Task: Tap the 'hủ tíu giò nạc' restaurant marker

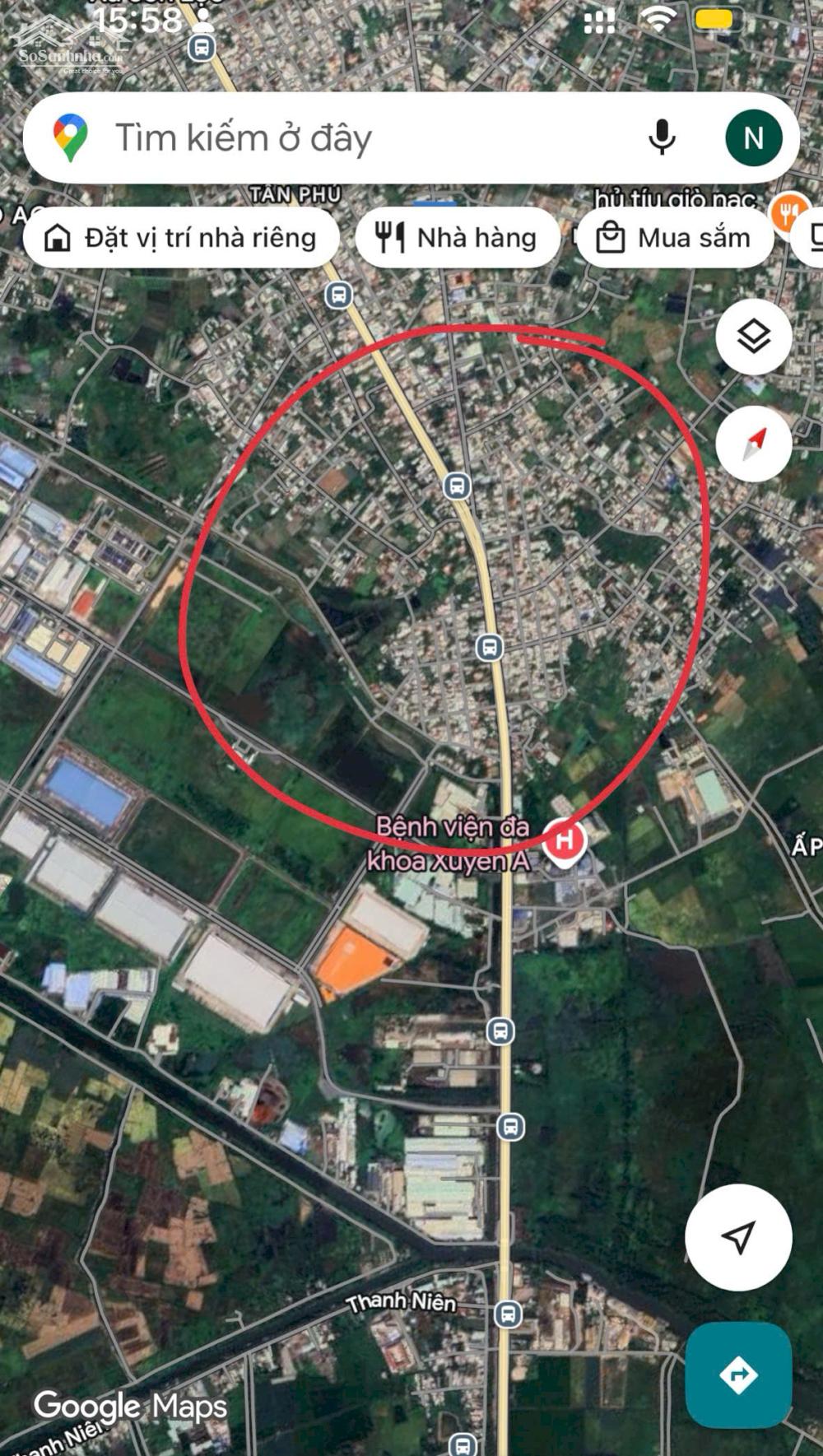Action: coord(788,212)
